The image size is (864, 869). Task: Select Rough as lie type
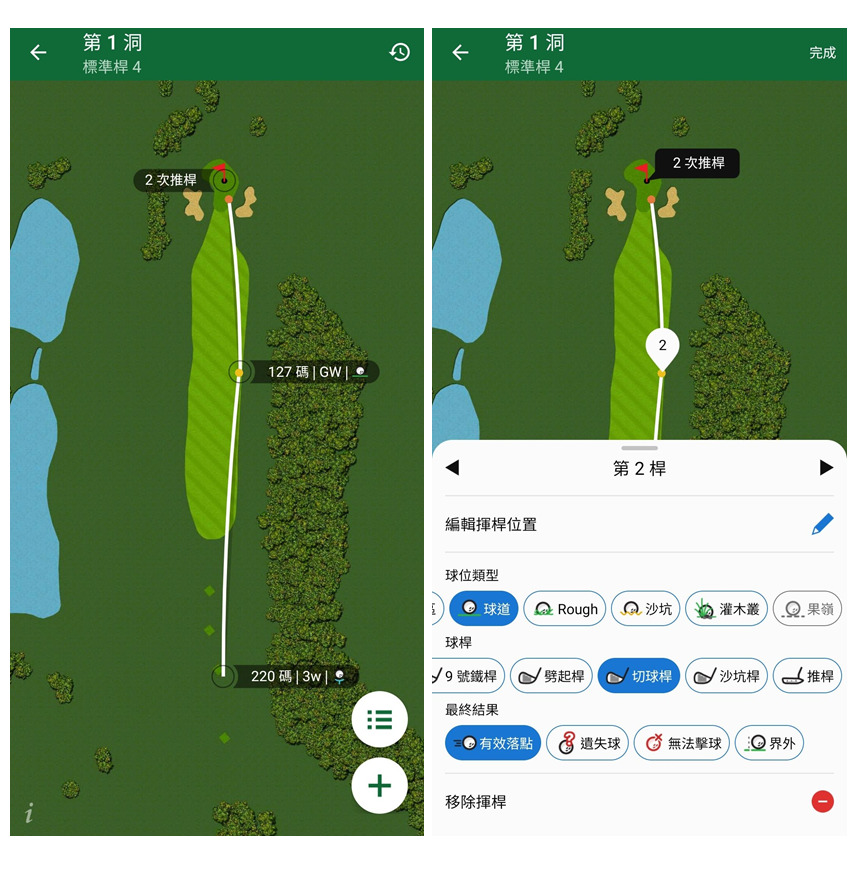point(565,608)
